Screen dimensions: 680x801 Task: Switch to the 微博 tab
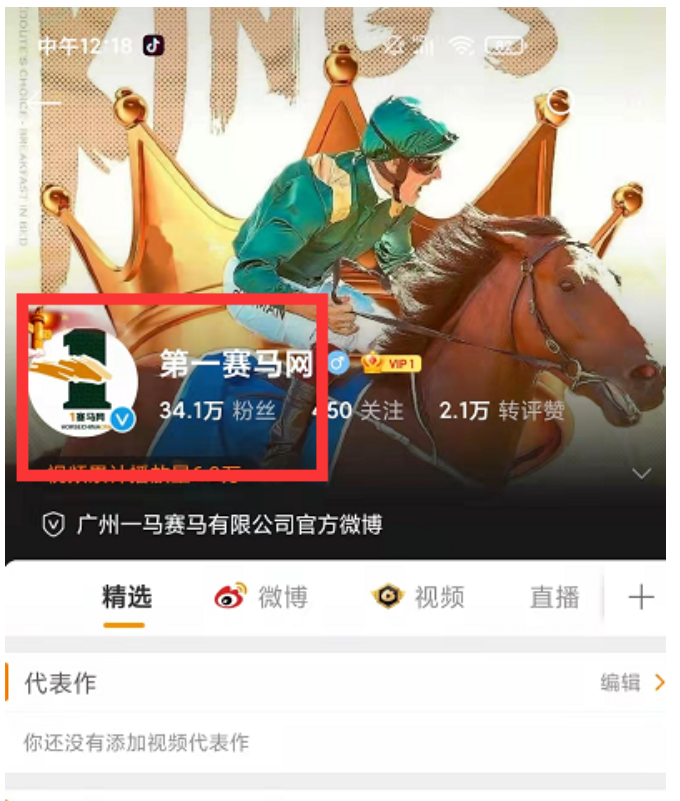262,598
